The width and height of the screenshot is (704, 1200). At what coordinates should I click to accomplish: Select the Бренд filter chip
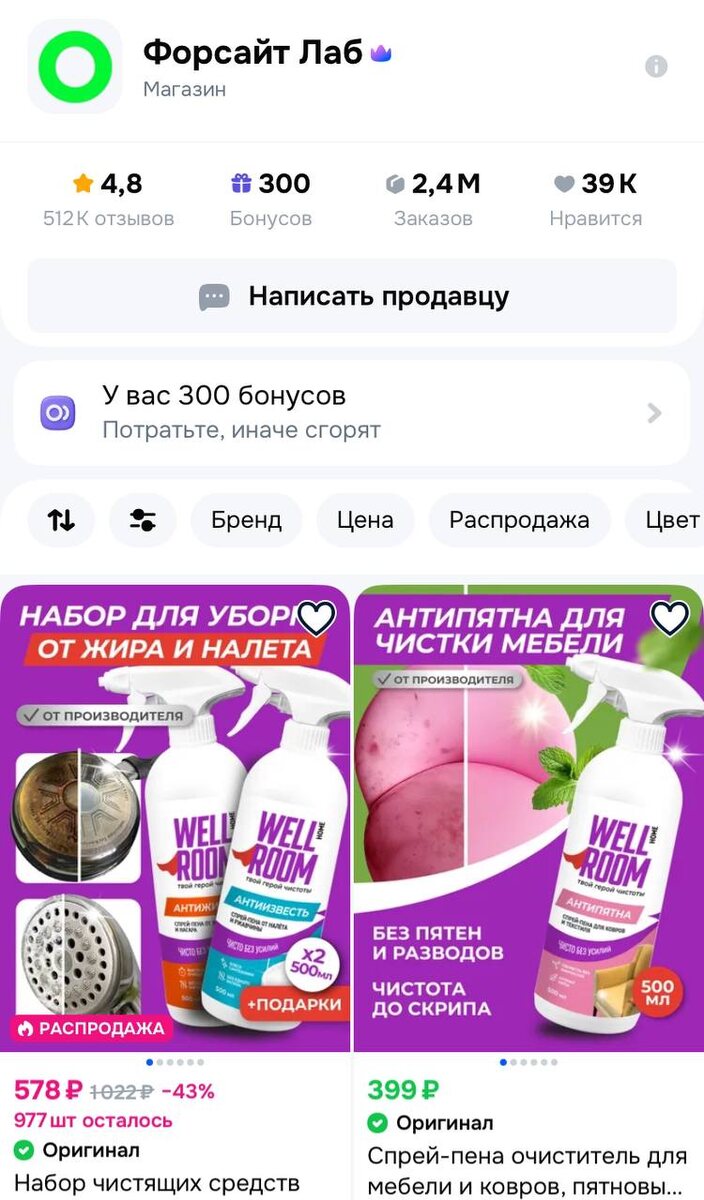[x=246, y=520]
